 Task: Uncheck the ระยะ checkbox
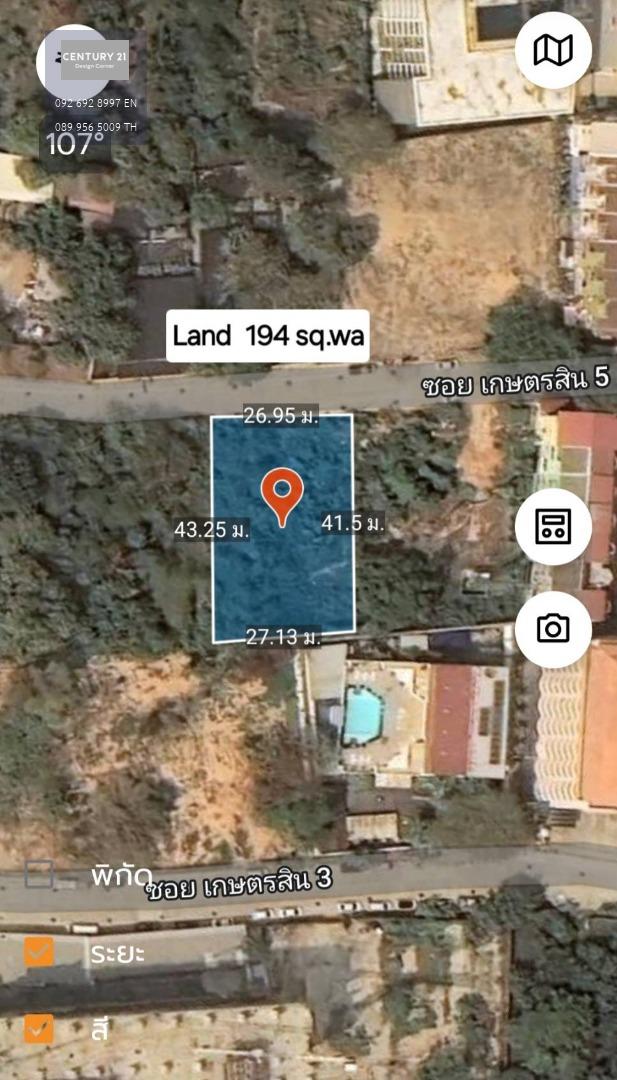pyautogui.click(x=39, y=953)
